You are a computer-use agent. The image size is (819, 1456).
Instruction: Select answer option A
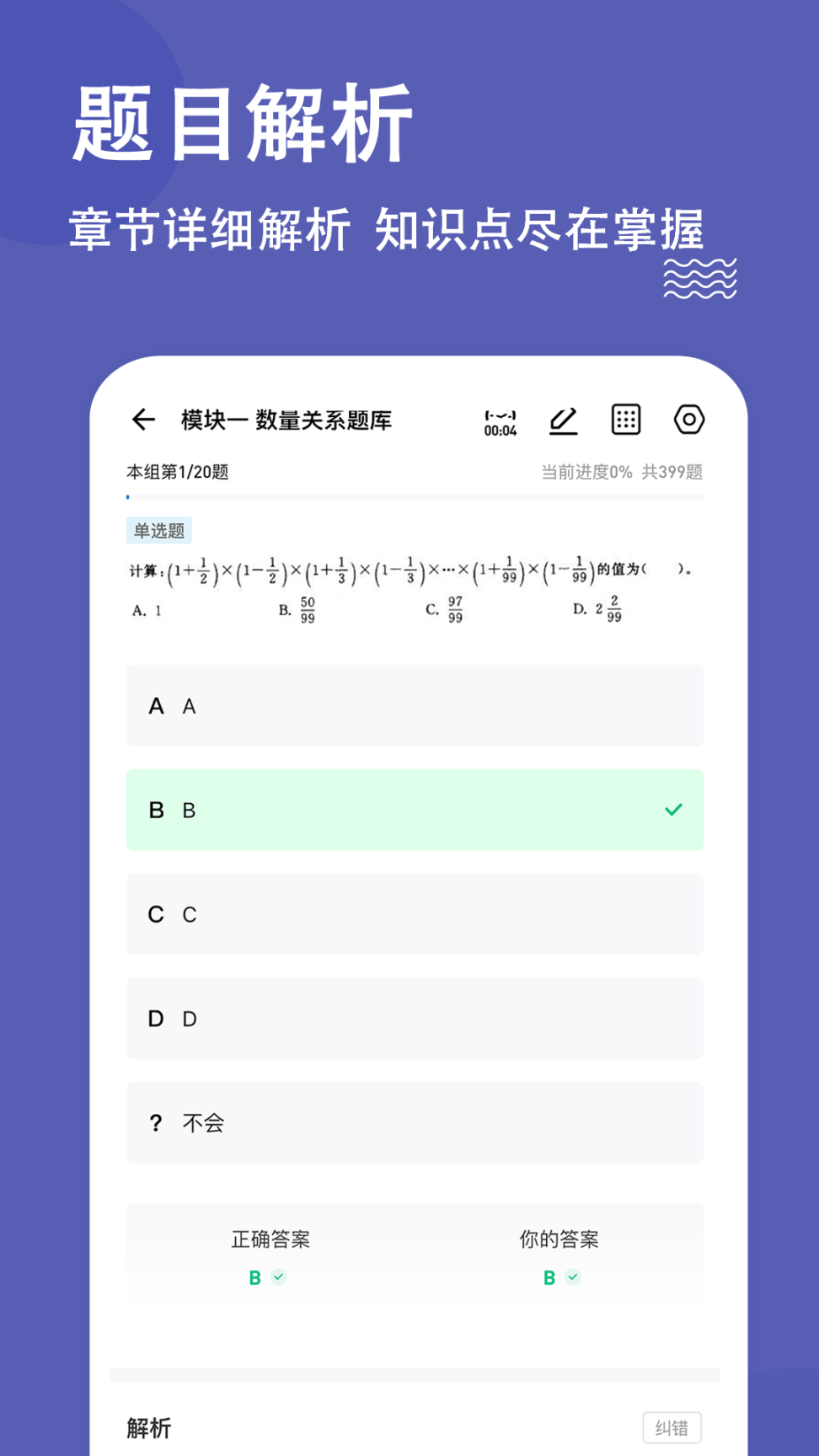click(x=415, y=706)
